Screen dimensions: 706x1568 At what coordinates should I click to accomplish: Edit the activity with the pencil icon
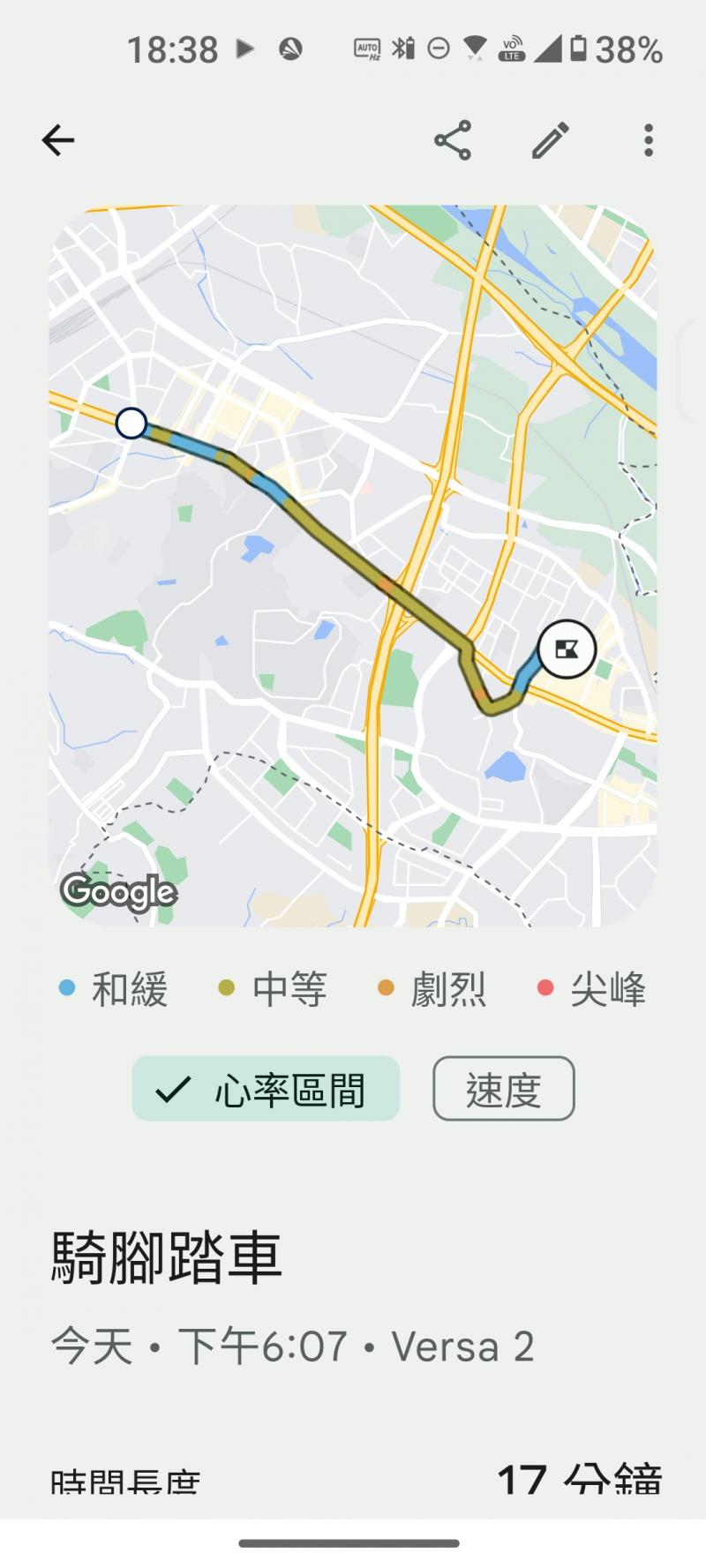tap(551, 140)
